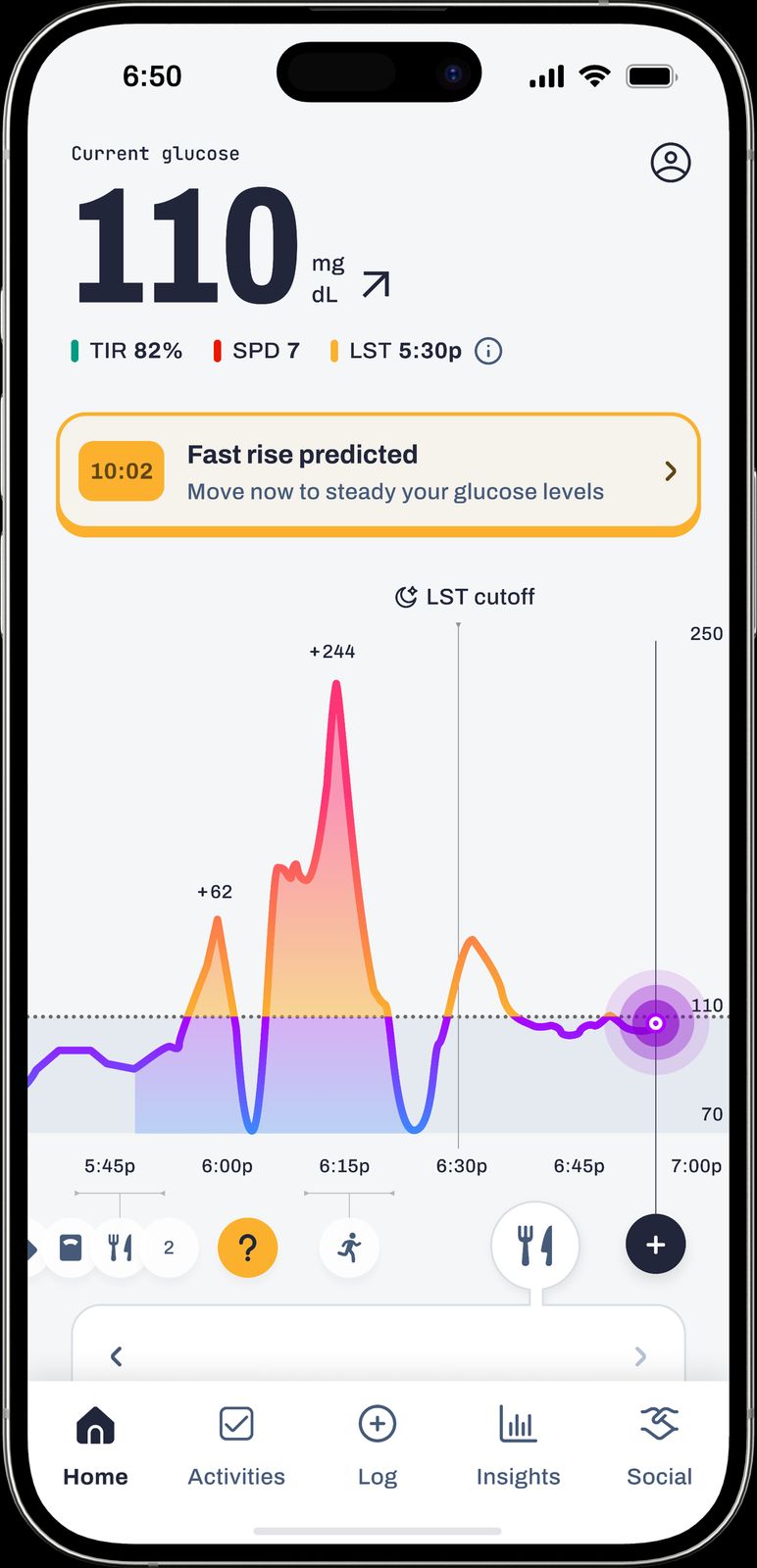Tap the large meal marker near 6:30p
The width and height of the screenshot is (757, 1568).
coord(535,1246)
